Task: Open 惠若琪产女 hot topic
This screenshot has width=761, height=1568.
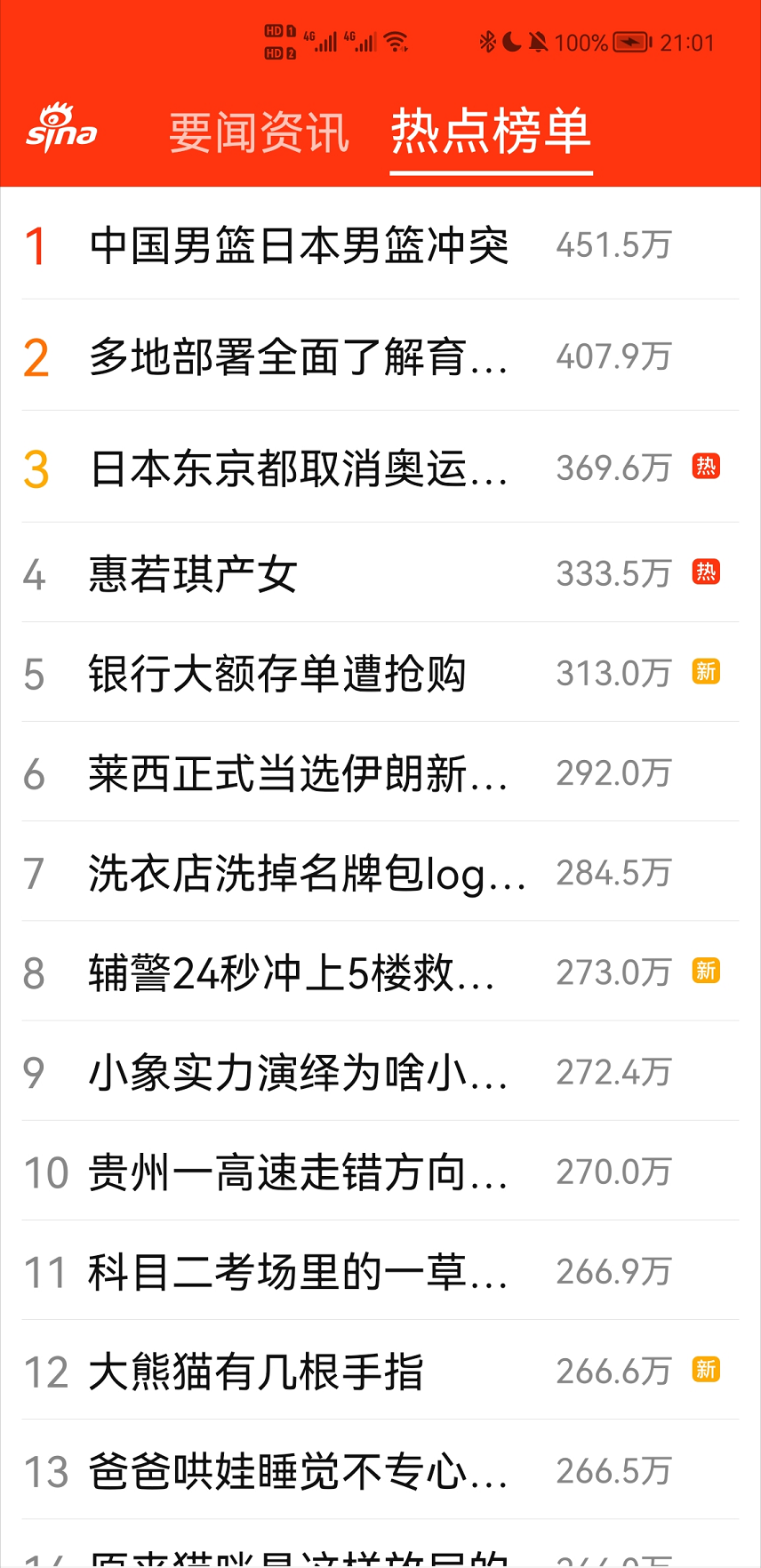Action: pyautogui.click(x=193, y=573)
